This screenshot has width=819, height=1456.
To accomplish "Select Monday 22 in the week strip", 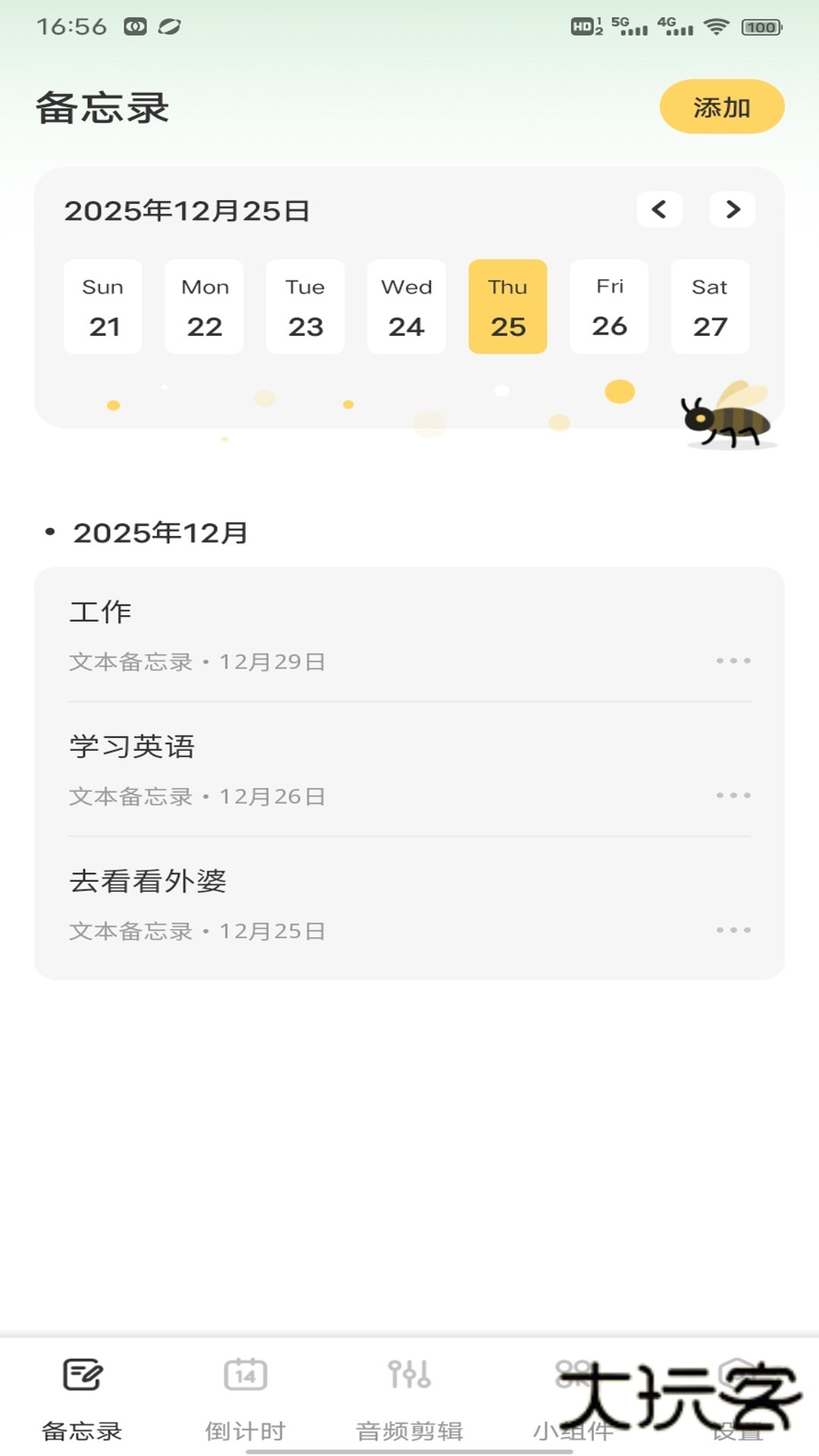I will tap(203, 306).
